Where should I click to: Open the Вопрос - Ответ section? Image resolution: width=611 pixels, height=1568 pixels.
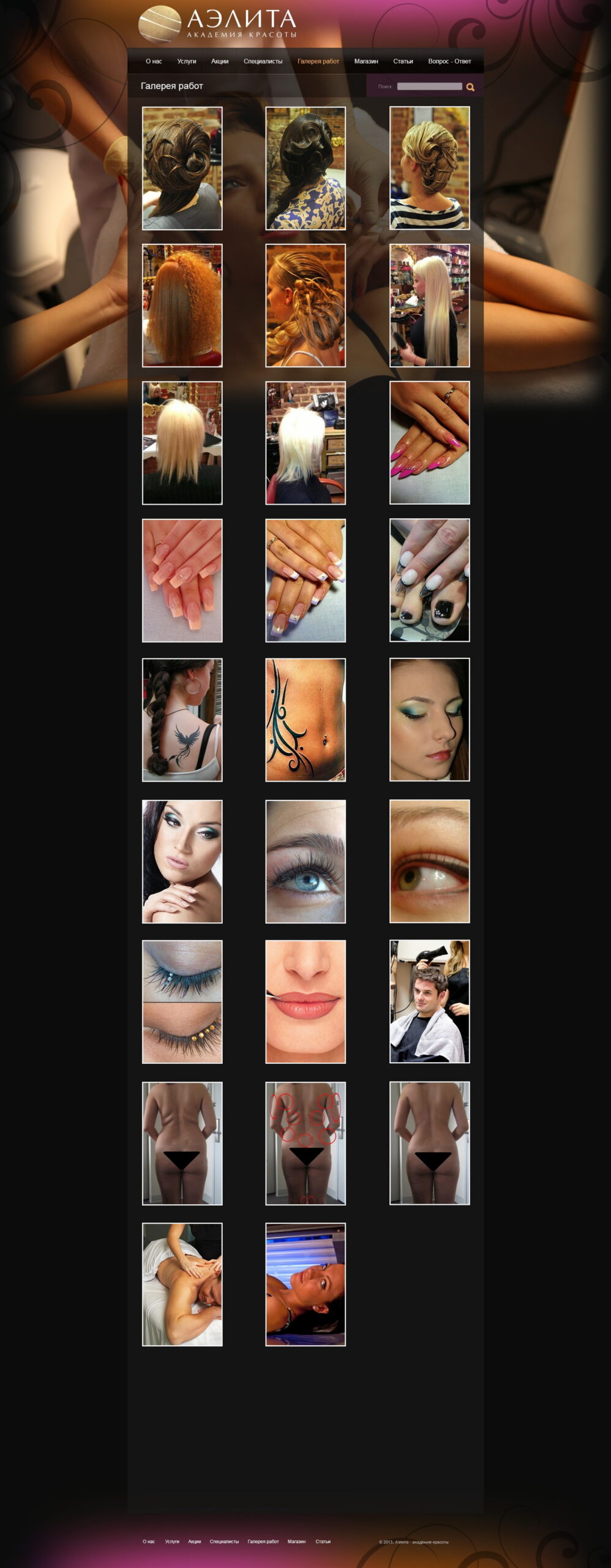(449, 61)
